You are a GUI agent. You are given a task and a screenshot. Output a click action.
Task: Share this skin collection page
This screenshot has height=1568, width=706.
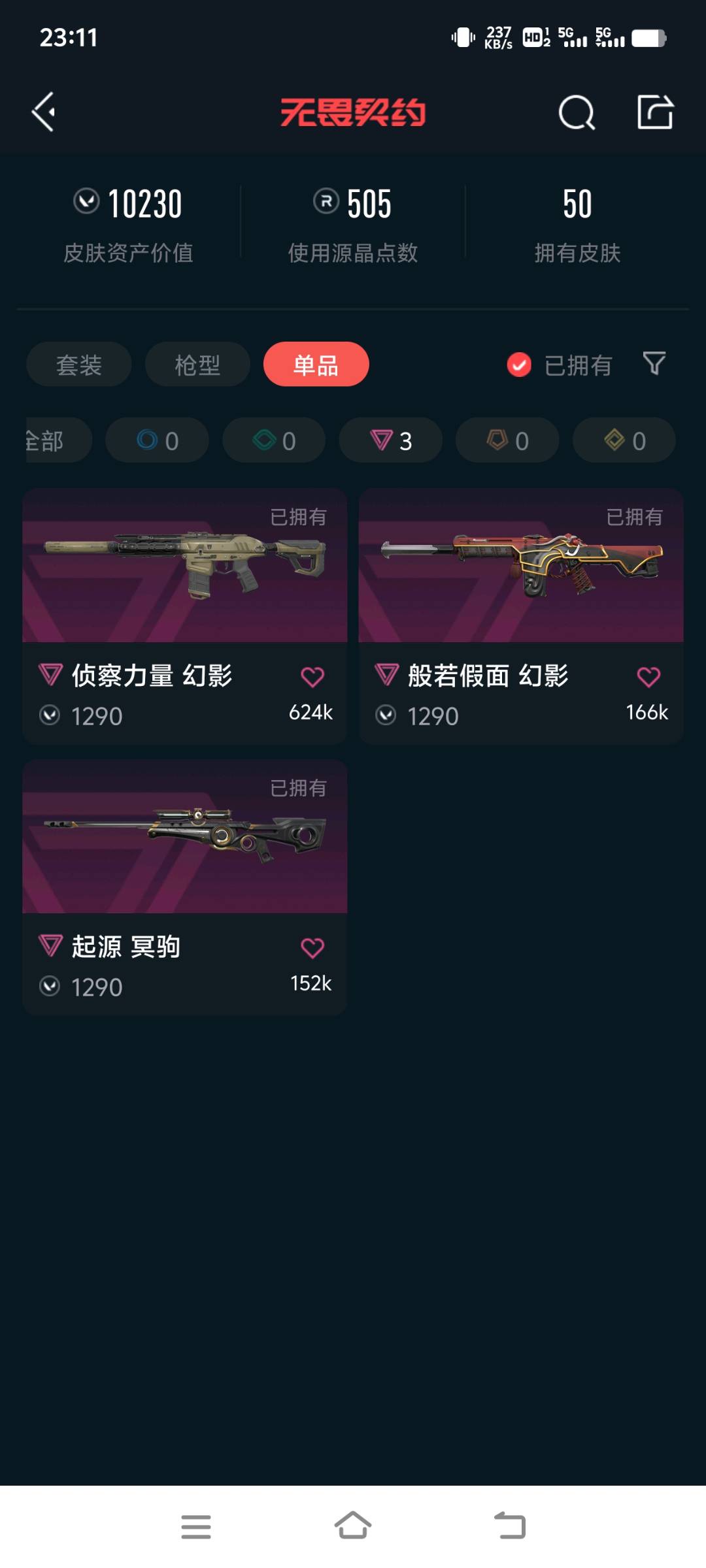655,112
